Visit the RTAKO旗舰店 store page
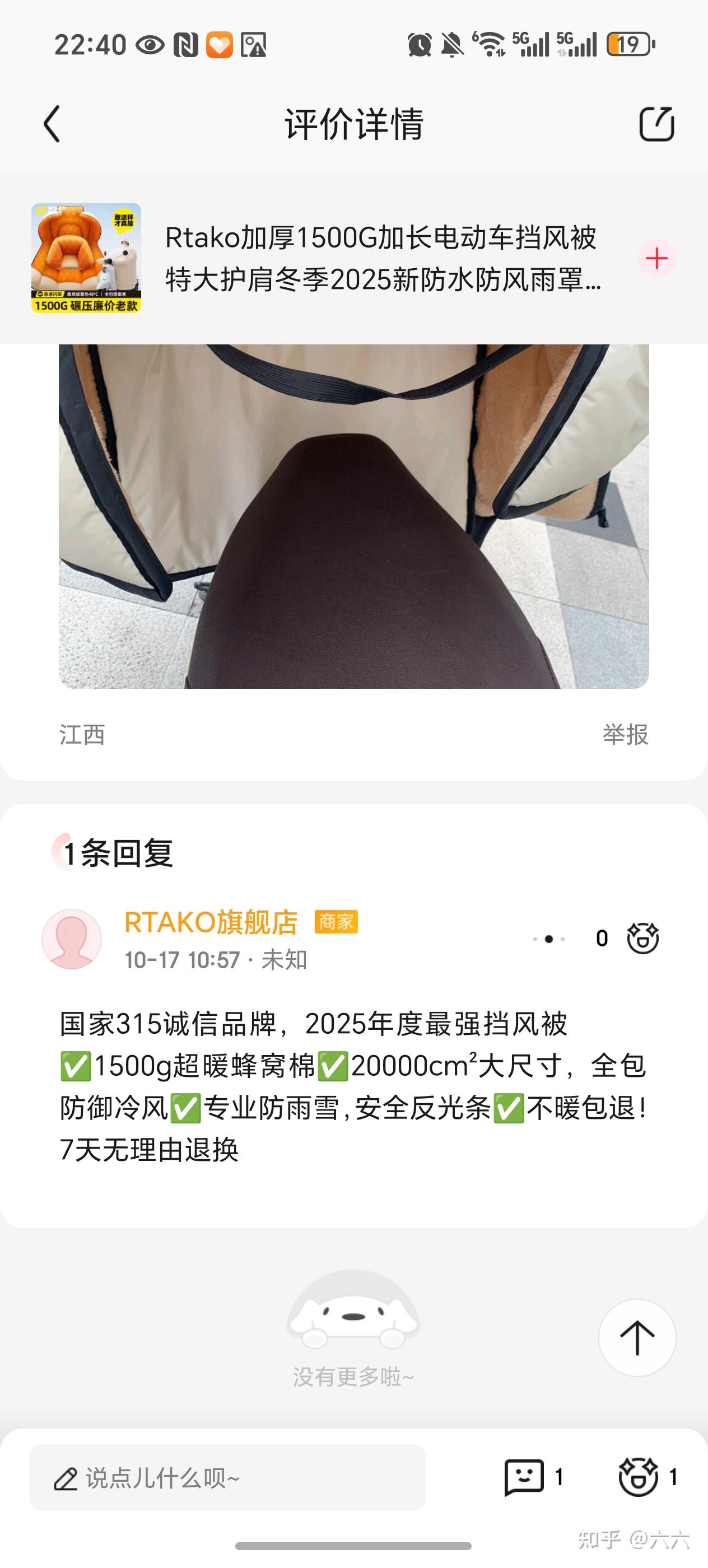Image resolution: width=708 pixels, height=1568 pixels. coord(210,923)
